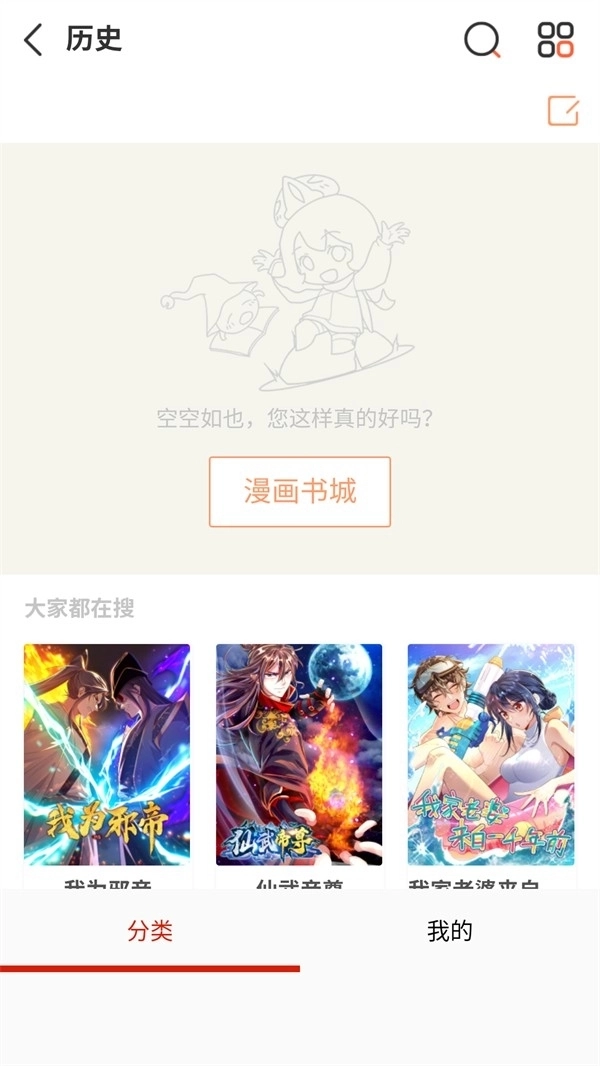Open the four-square grid menu
Screen dimensions: 600x1066
click(x=555, y=40)
